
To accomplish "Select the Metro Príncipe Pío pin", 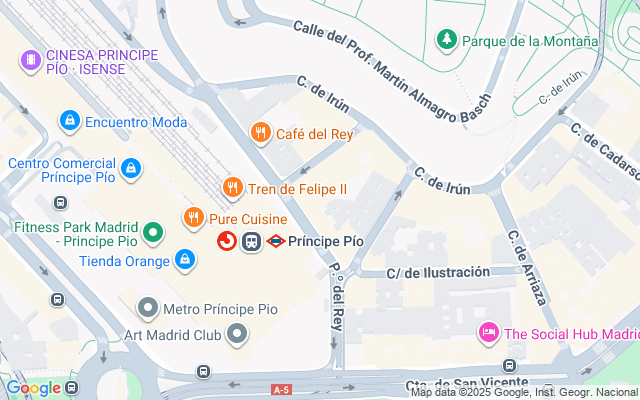I will tap(148, 307).
